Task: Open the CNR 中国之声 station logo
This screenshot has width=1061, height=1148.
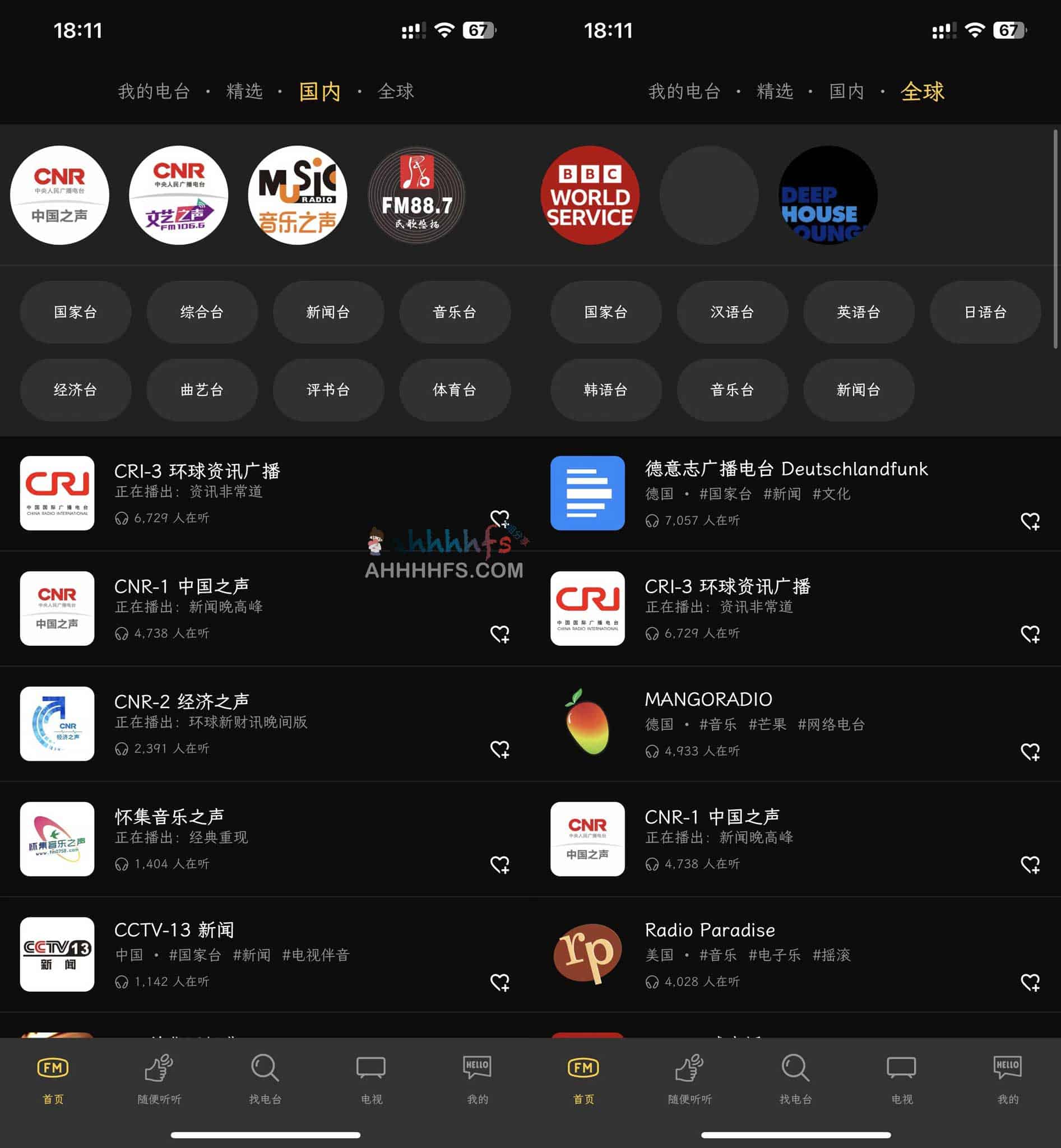Action: 60,195
